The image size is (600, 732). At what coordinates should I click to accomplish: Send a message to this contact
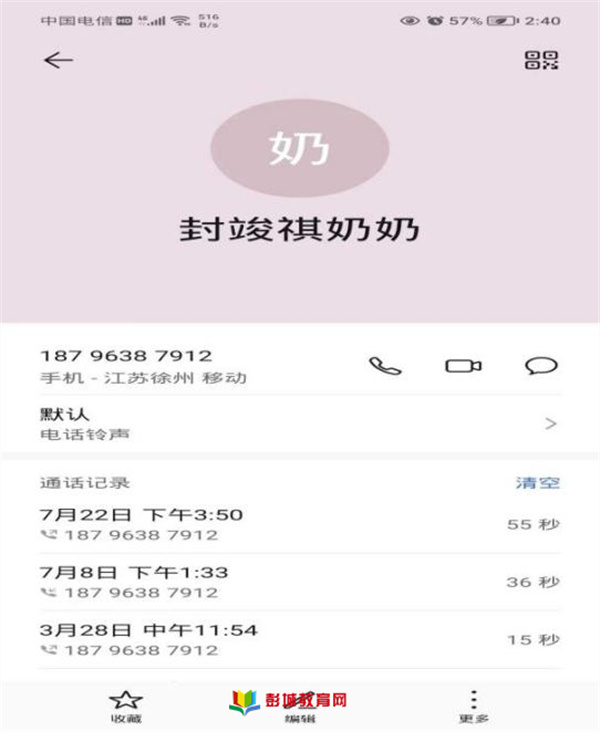[x=541, y=366]
